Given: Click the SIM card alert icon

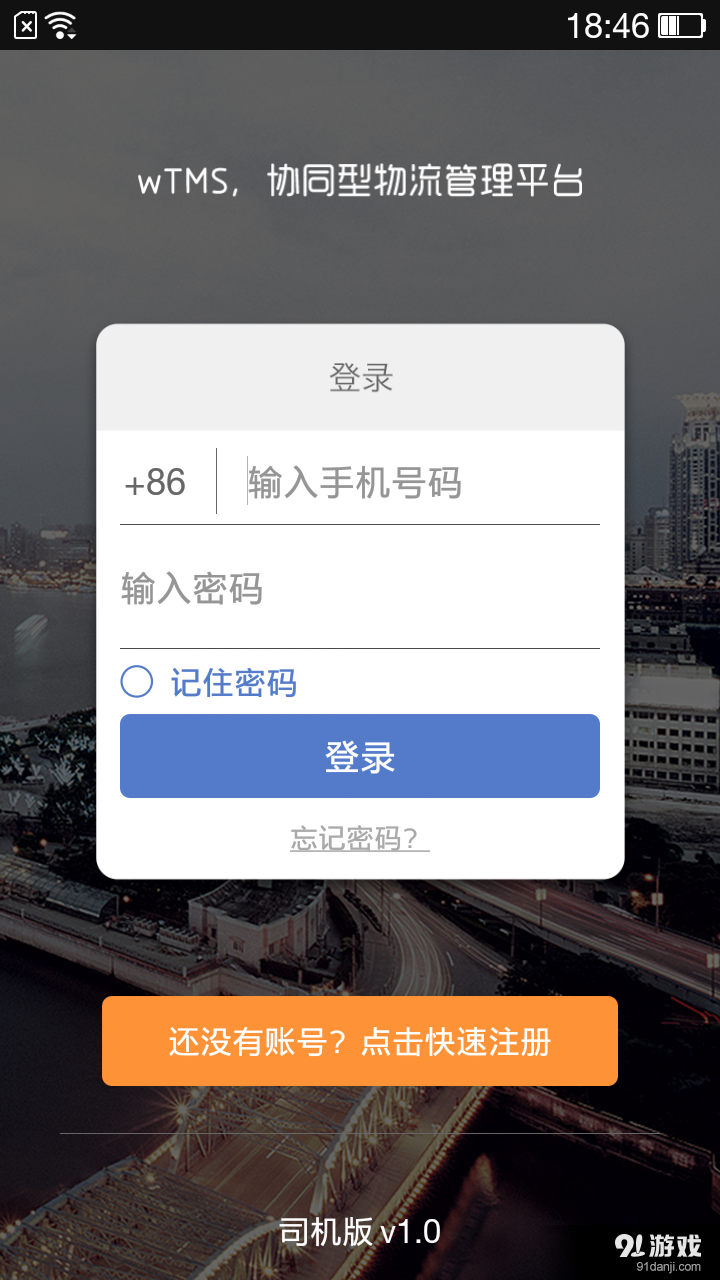Looking at the screenshot, I should tap(25, 25).
